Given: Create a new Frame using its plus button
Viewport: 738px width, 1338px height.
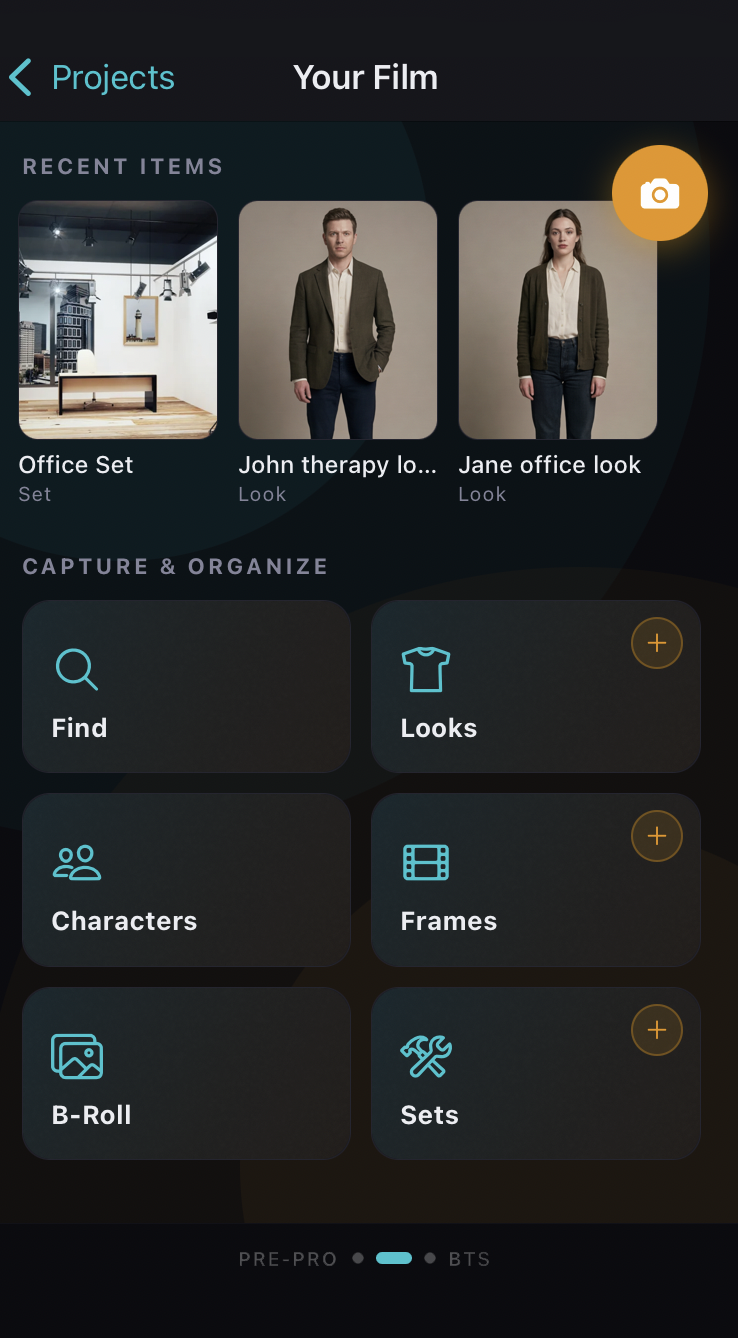Looking at the screenshot, I should click(x=657, y=836).
